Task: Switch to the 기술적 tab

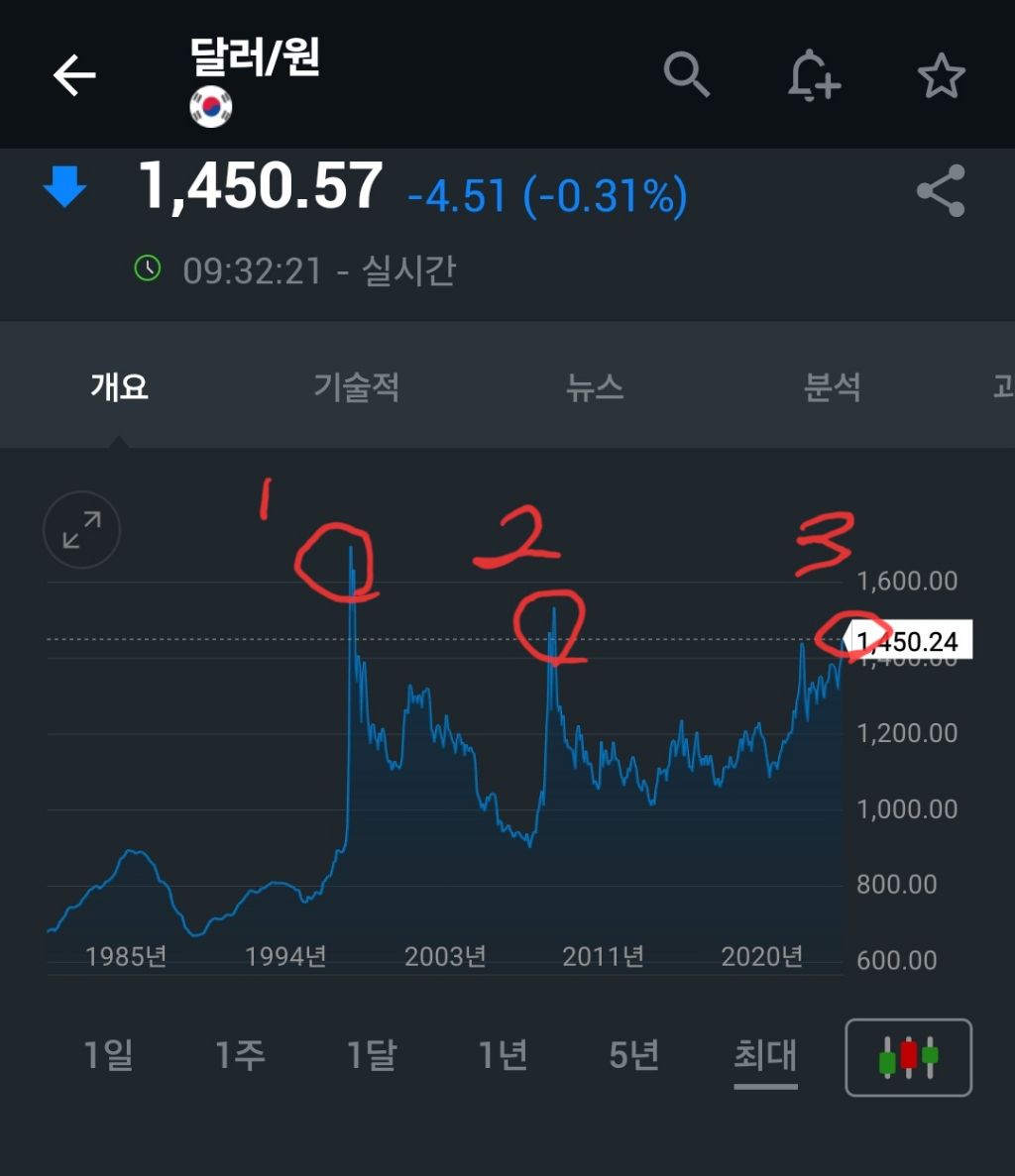Action: [356, 385]
